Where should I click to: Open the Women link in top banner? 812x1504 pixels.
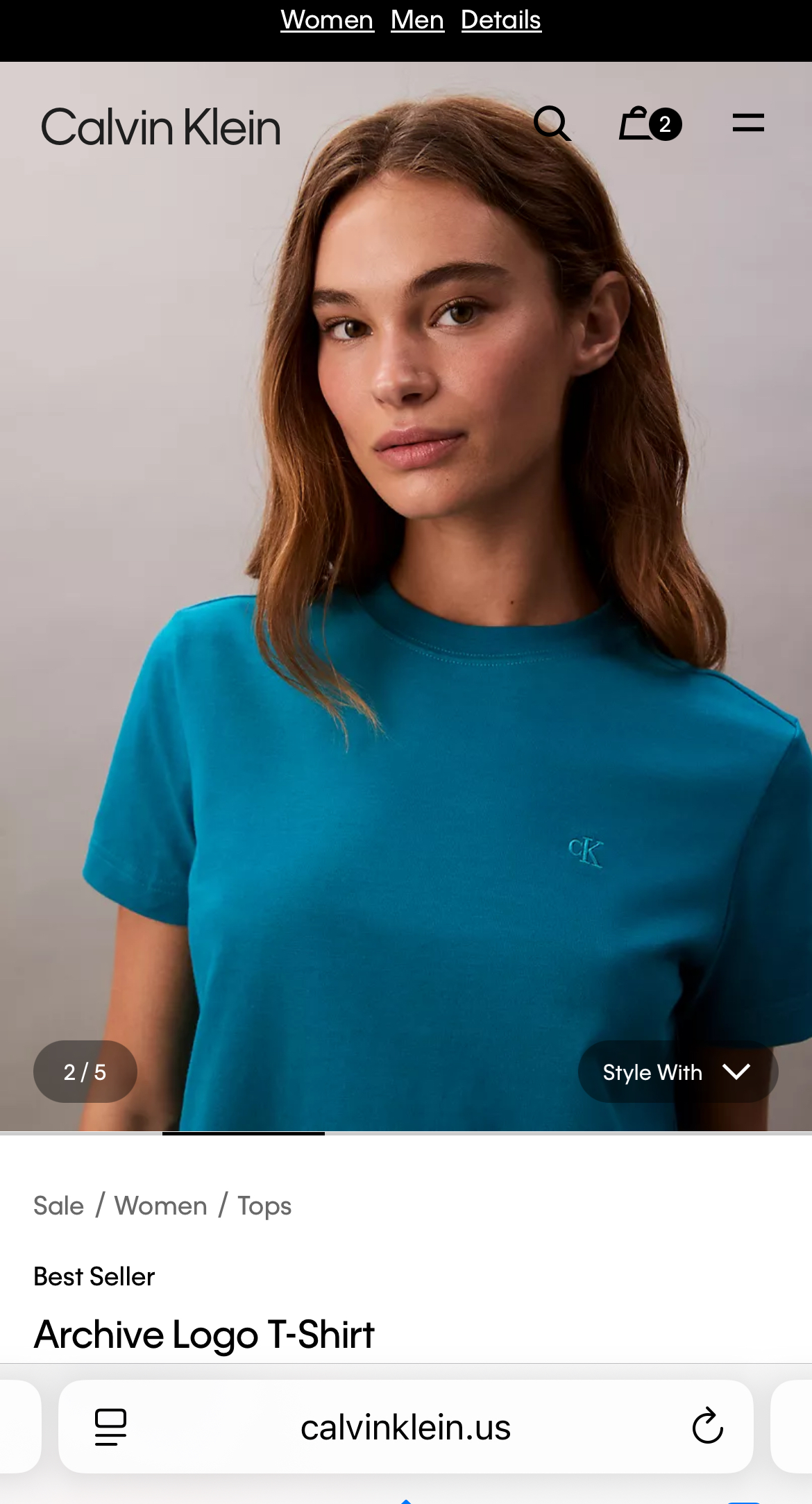327,20
